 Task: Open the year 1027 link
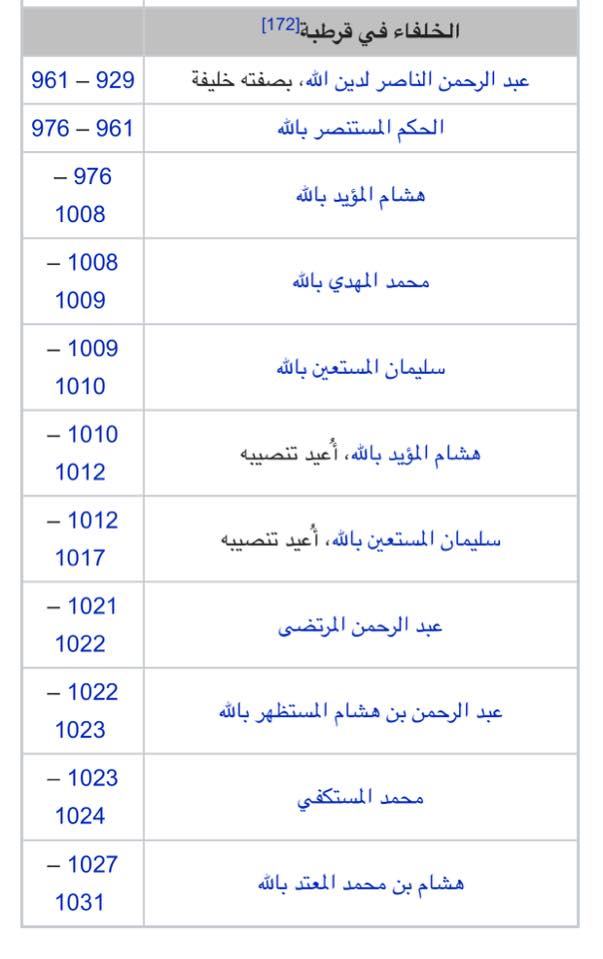point(92,864)
